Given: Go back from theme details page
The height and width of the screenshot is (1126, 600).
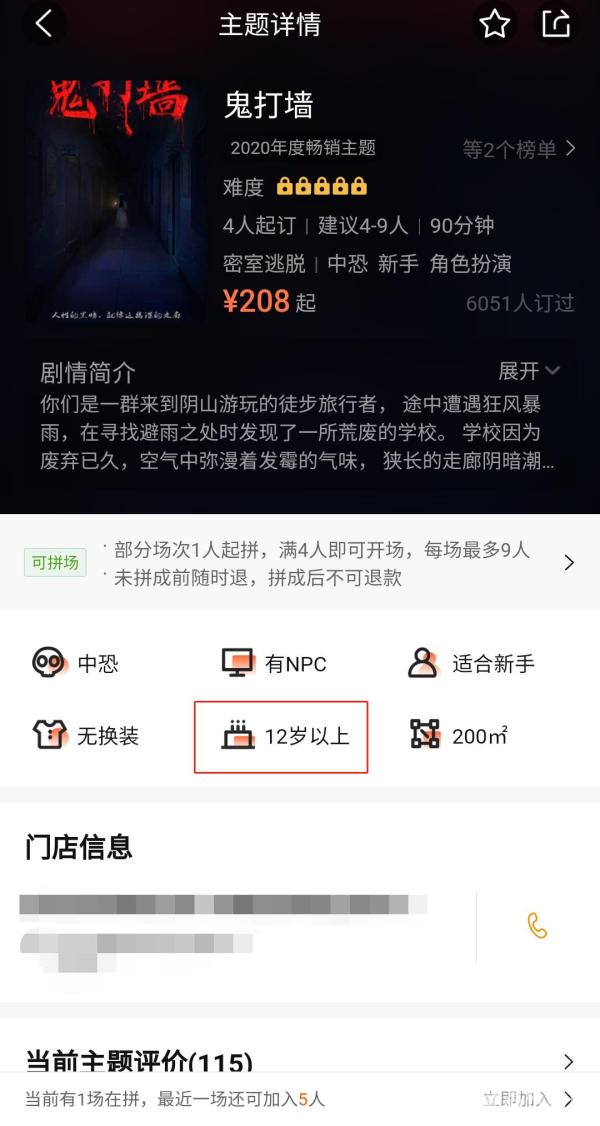Looking at the screenshot, I should 43,24.
